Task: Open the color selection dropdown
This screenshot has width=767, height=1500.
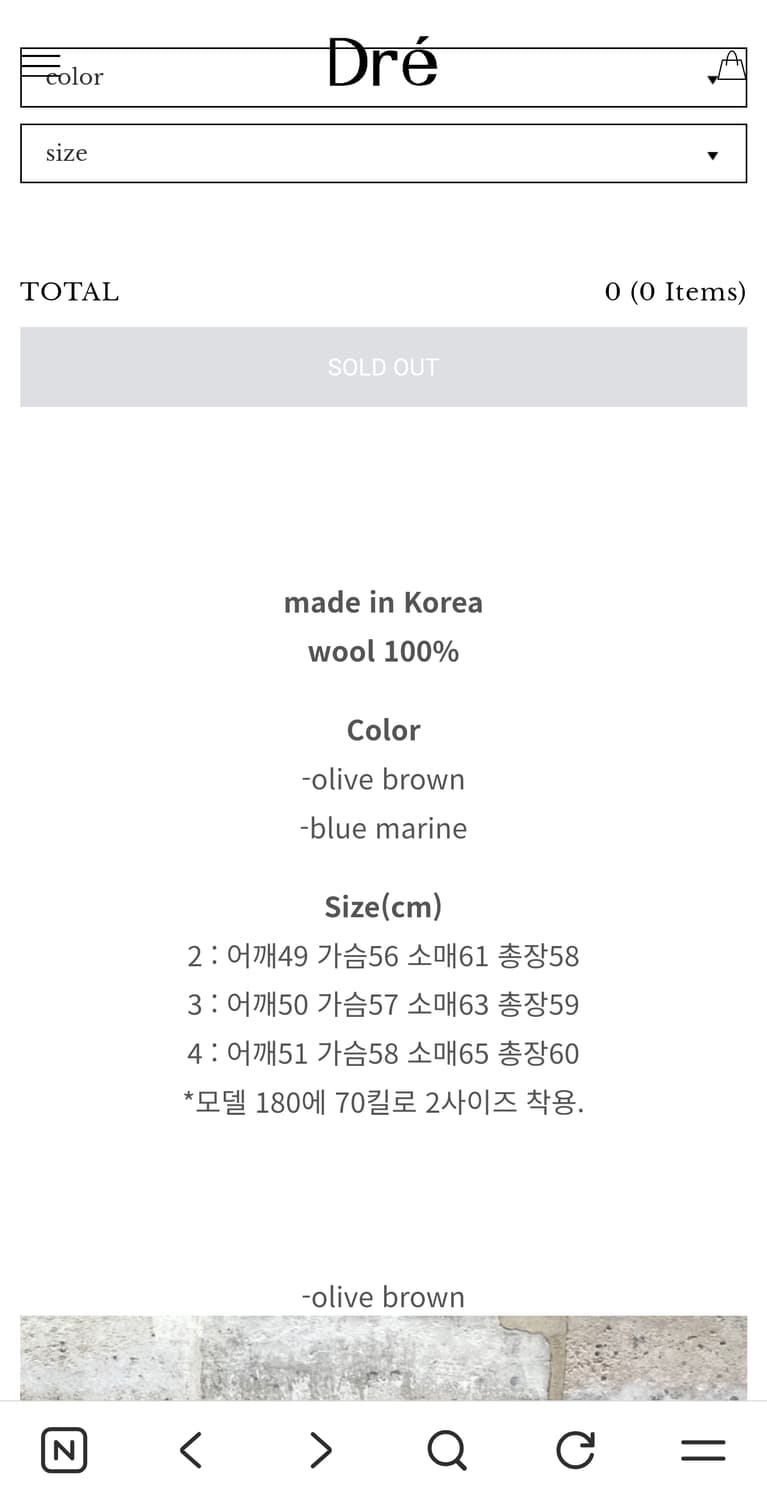Action: [x=383, y=77]
